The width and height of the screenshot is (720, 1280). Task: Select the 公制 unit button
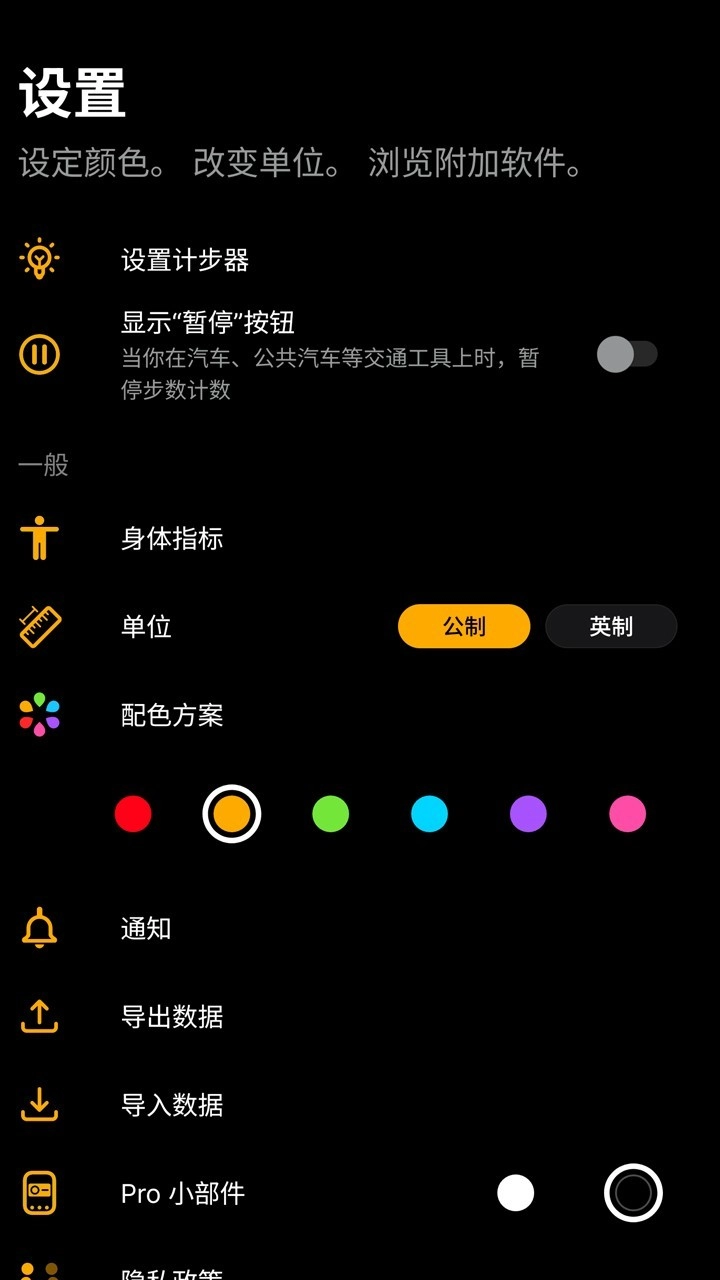point(464,627)
